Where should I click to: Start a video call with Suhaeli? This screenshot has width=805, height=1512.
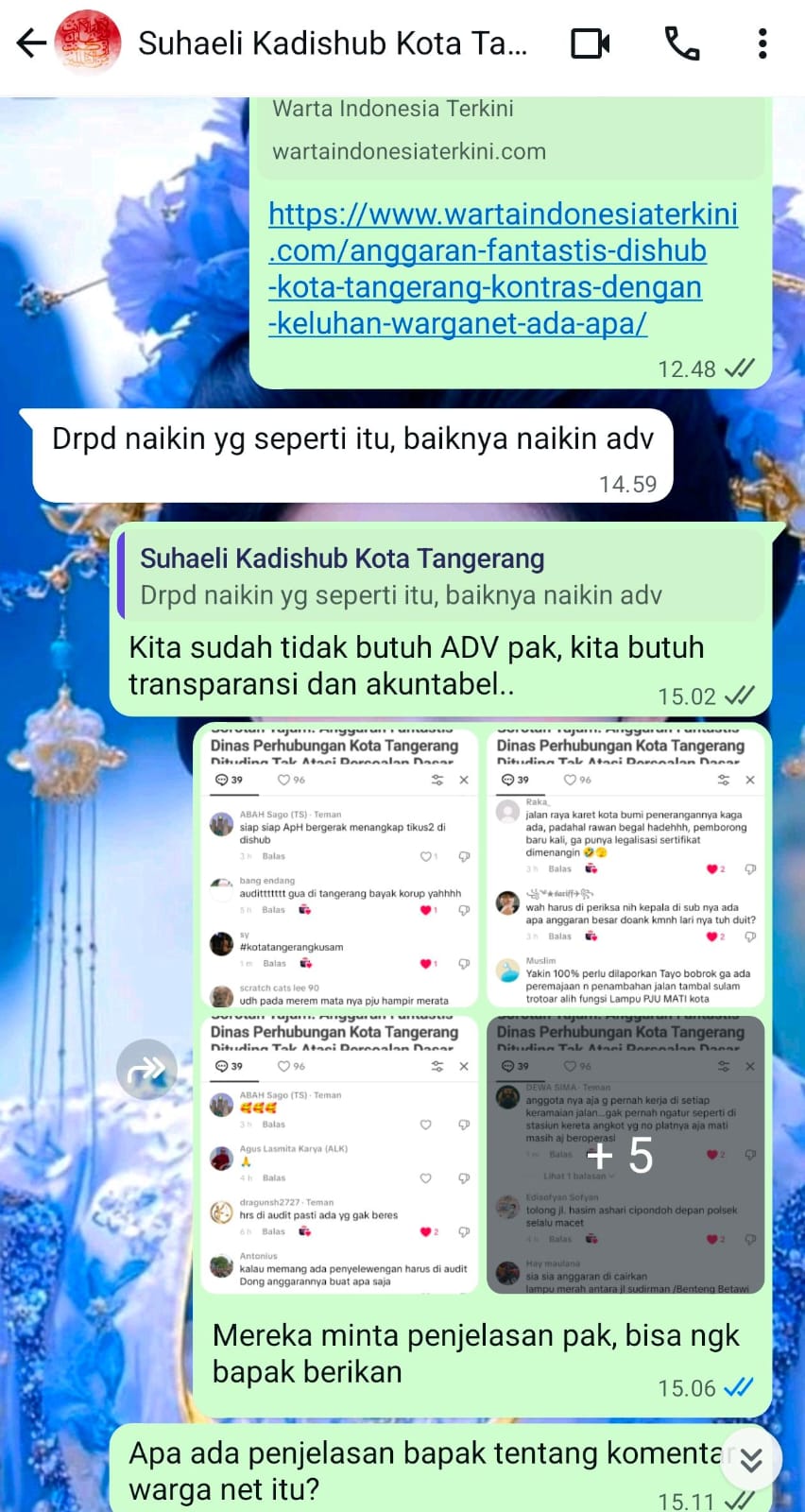(x=590, y=43)
